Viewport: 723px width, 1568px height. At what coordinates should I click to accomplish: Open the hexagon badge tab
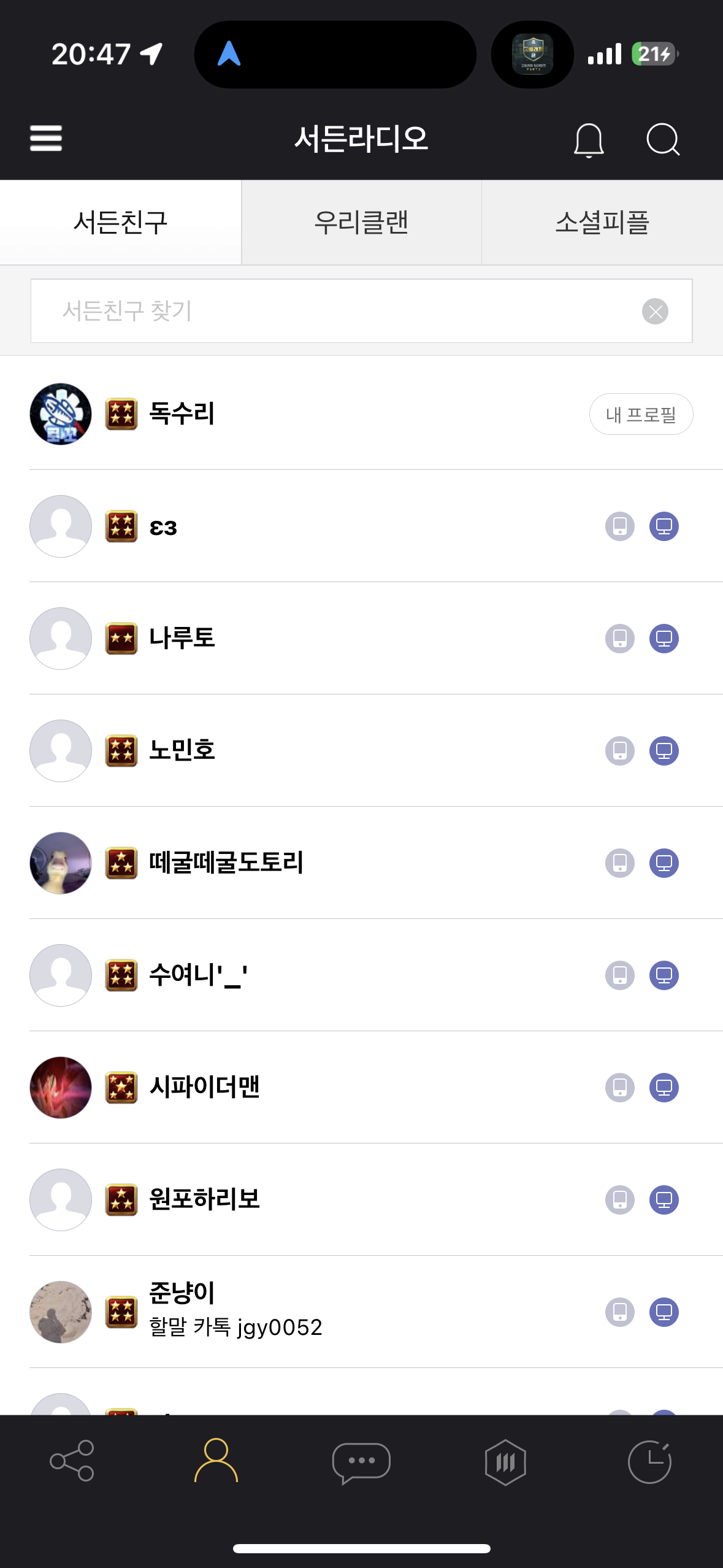[505, 1462]
